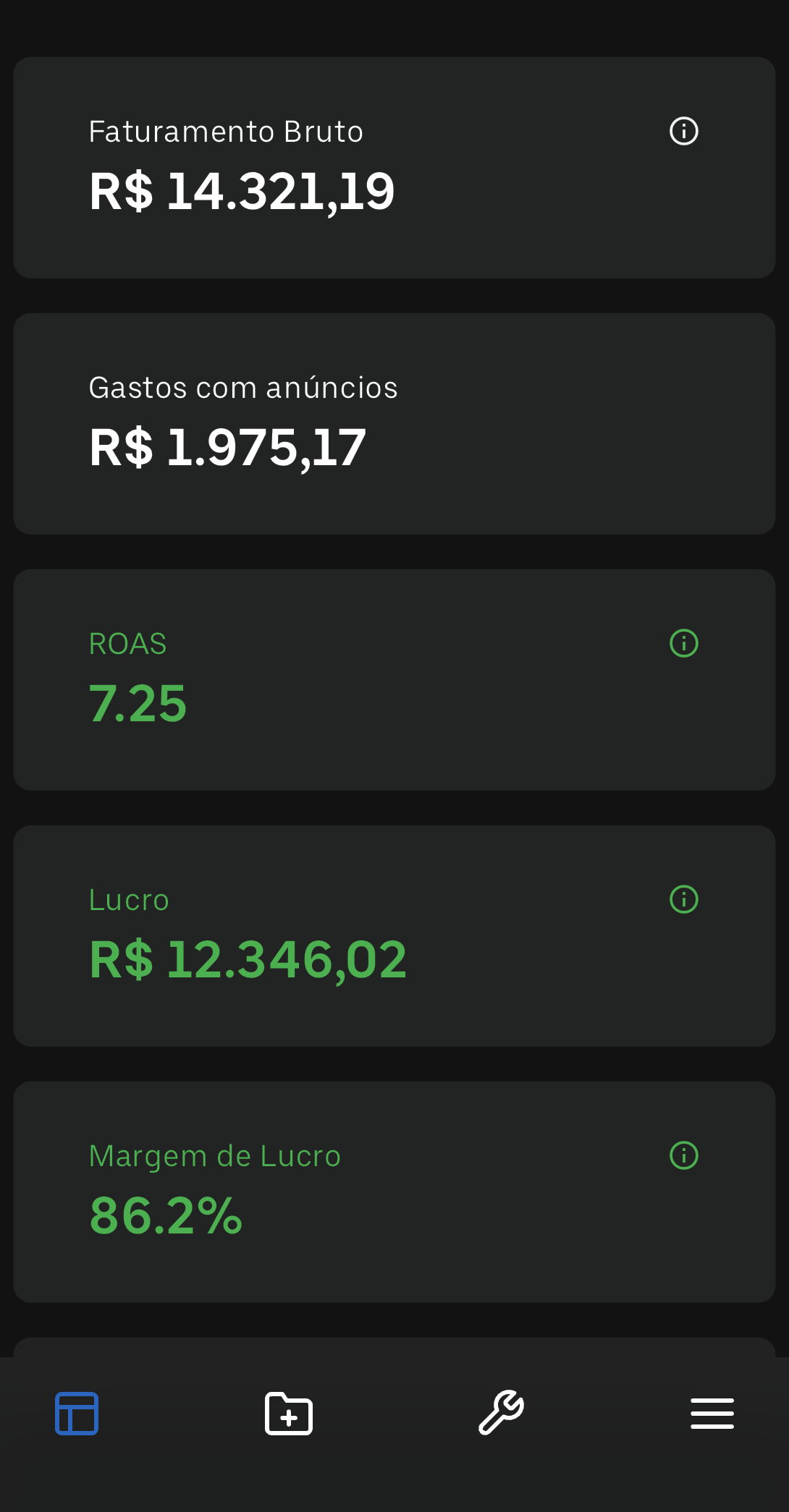Switch to the dashboard layout tab
The height and width of the screenshot is (1512, 789).
pyautogui.click(x=77, y=1414)
